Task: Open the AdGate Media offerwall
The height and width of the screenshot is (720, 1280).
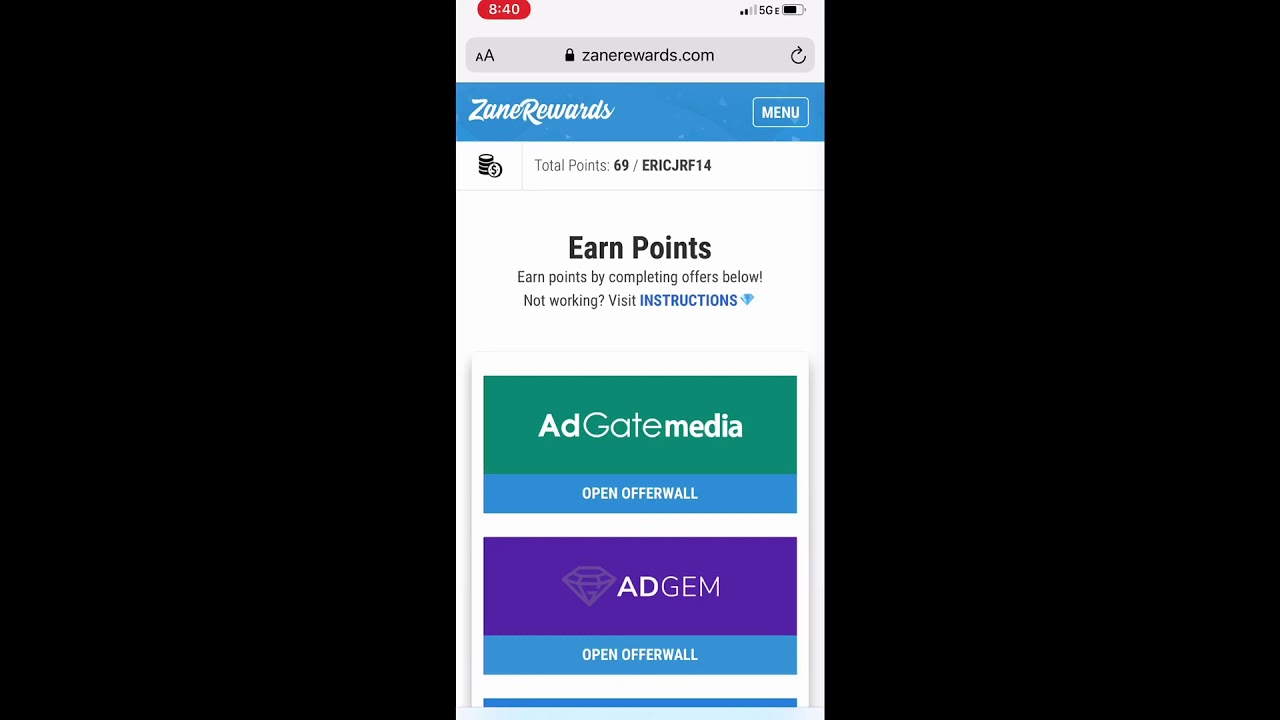Action: coord(640,493)
